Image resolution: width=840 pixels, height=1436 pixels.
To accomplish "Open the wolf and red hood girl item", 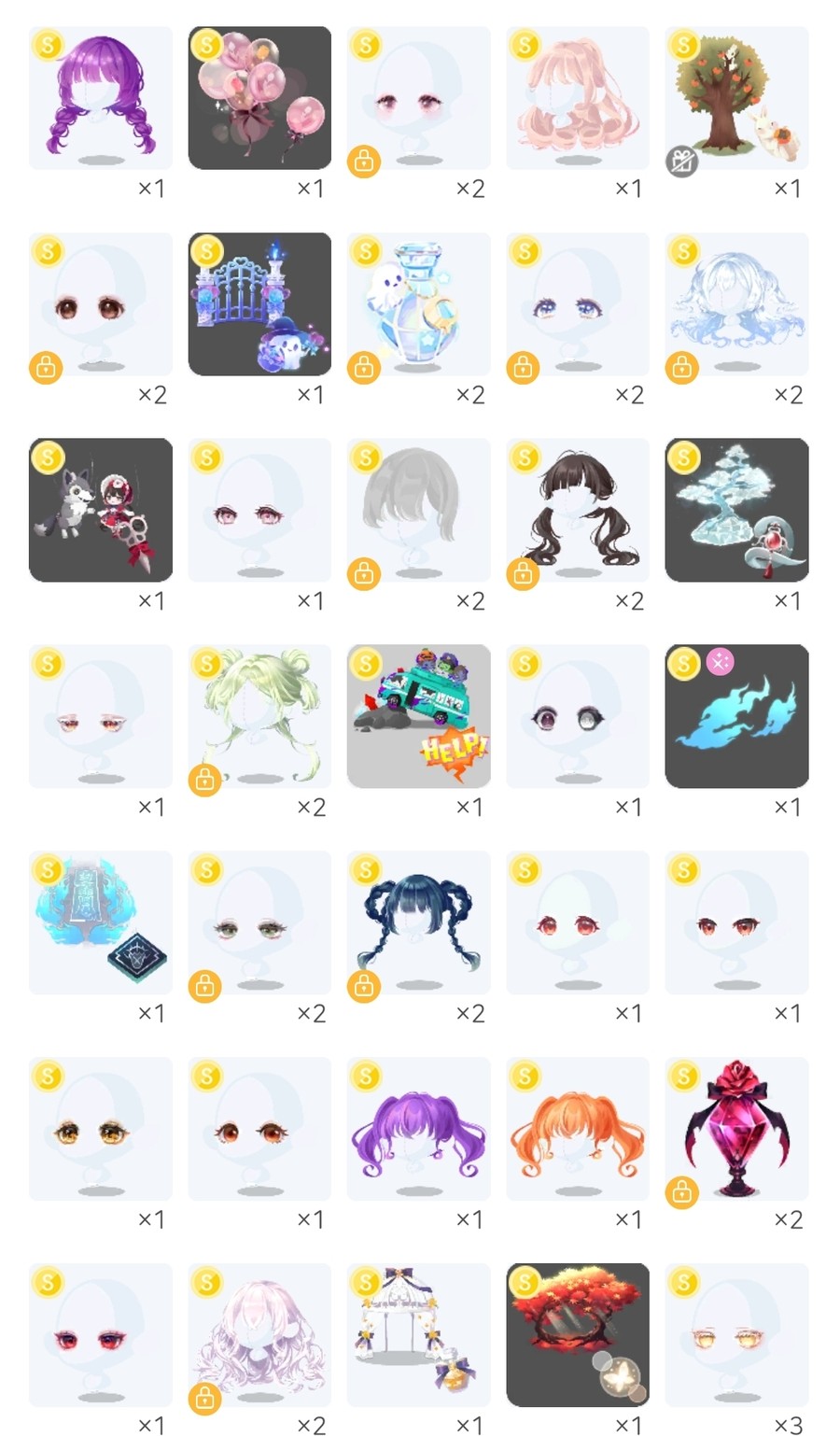I will pos(101,510).
